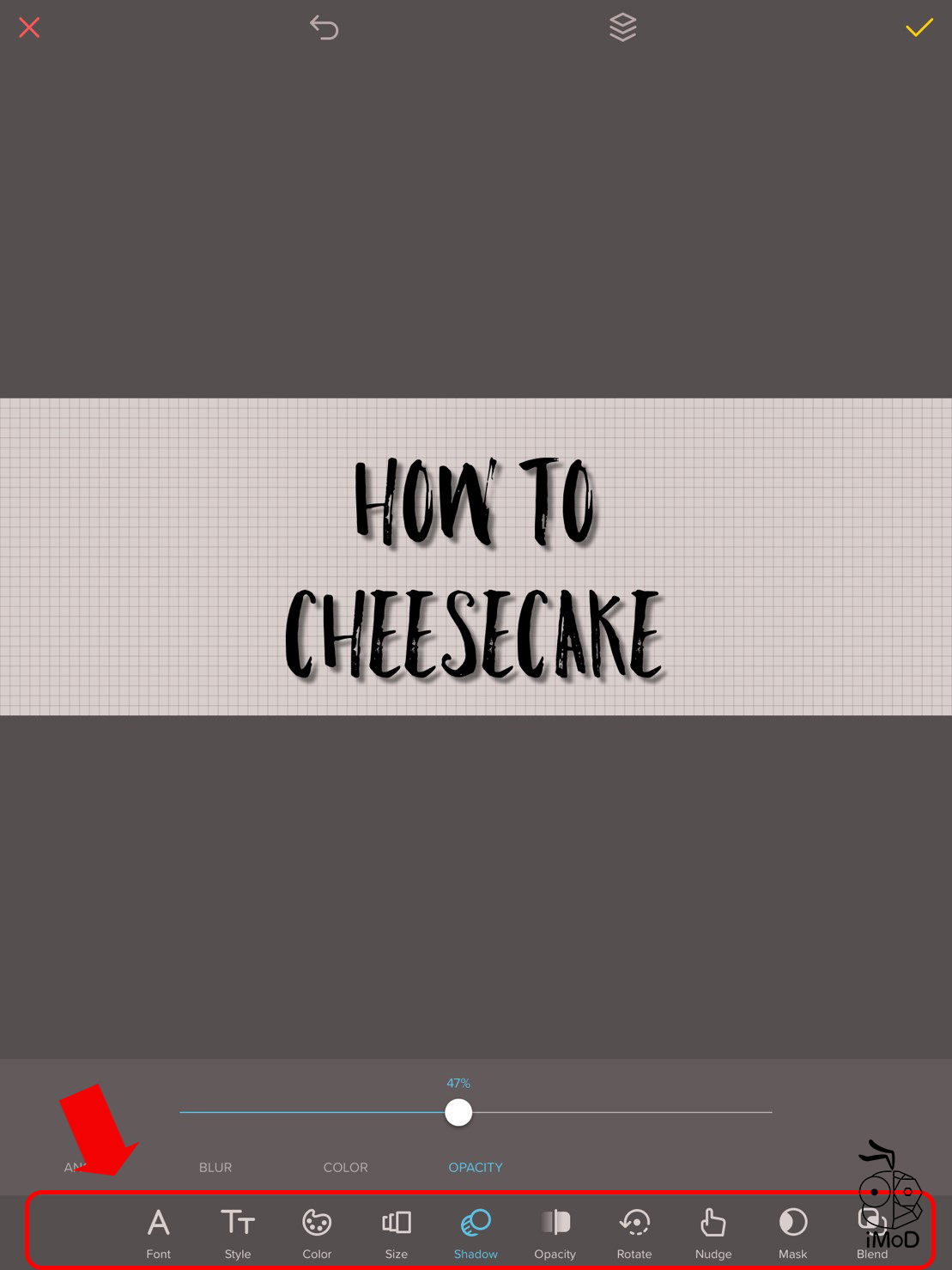The width and height of the screenshot is (952, 1270).
Task: Undo the last edit
Action: click(324, 27)
